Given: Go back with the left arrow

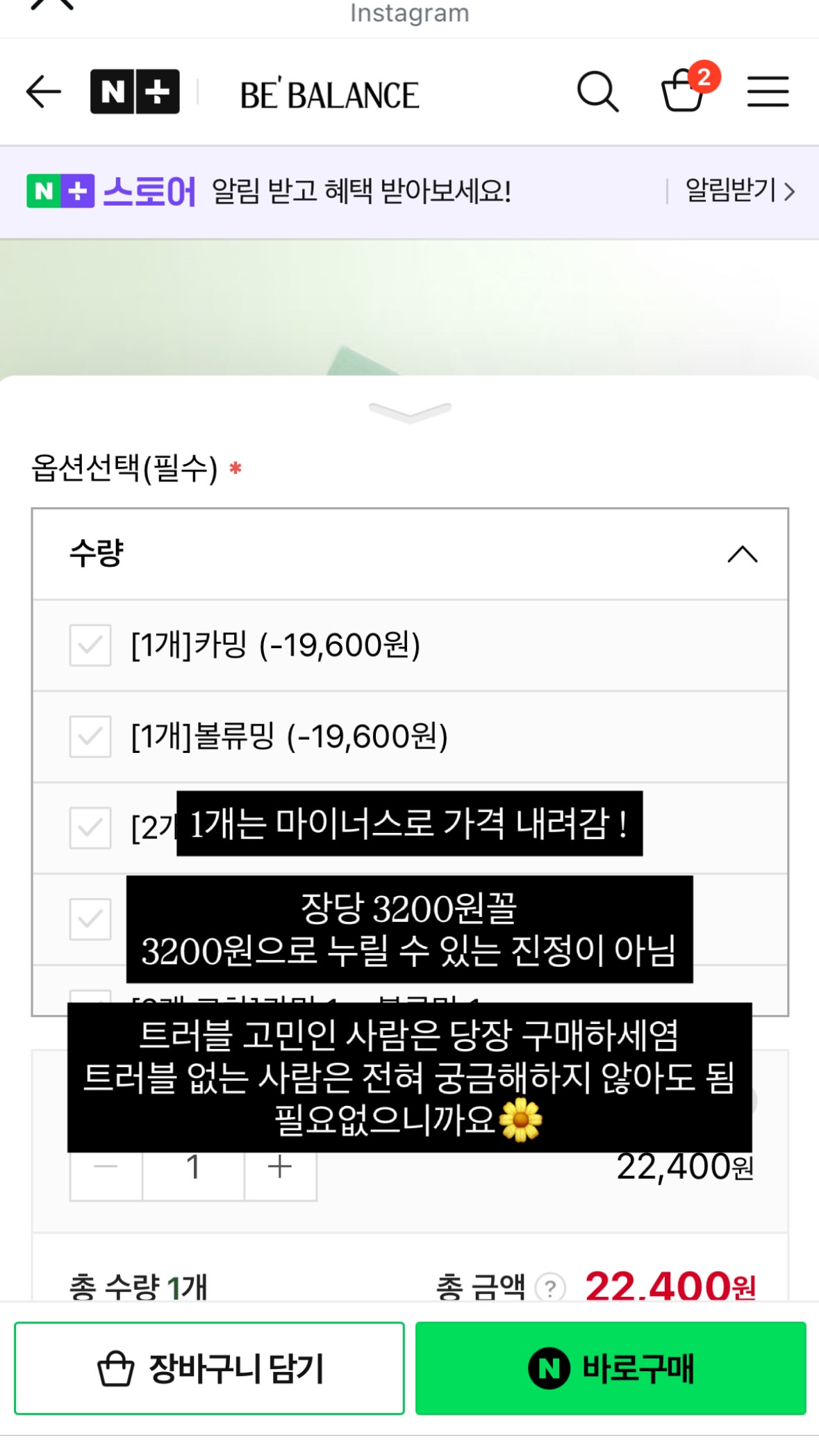Looking at the screenshot, I should 44,92.
